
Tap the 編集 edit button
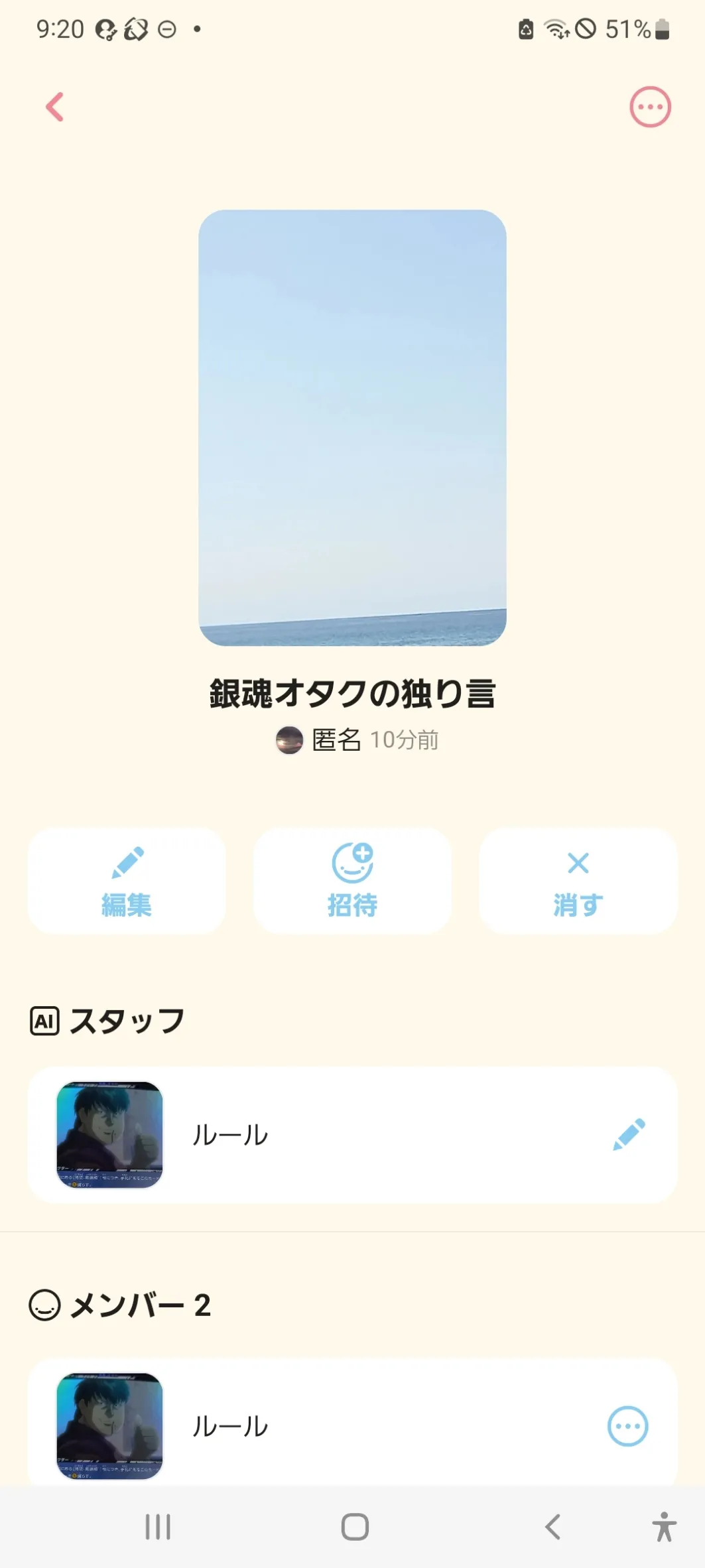click(127, 881)
